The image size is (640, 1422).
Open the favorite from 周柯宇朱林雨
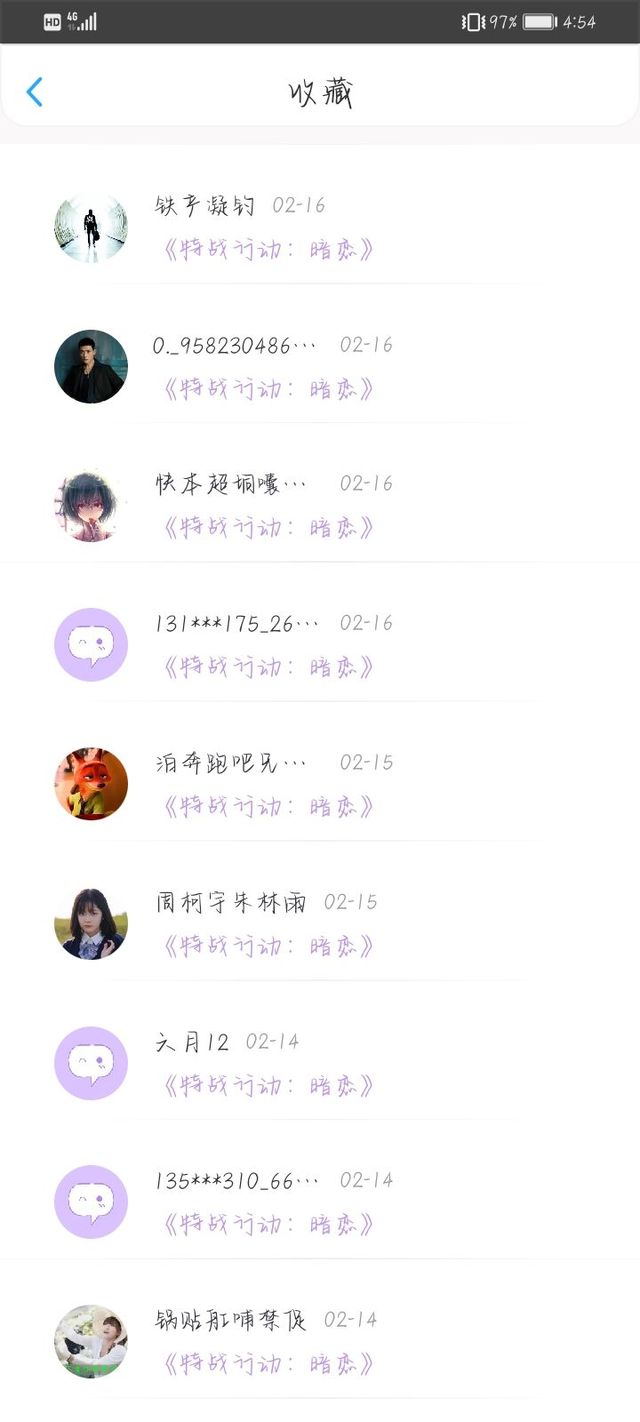(x=320, y=924)
